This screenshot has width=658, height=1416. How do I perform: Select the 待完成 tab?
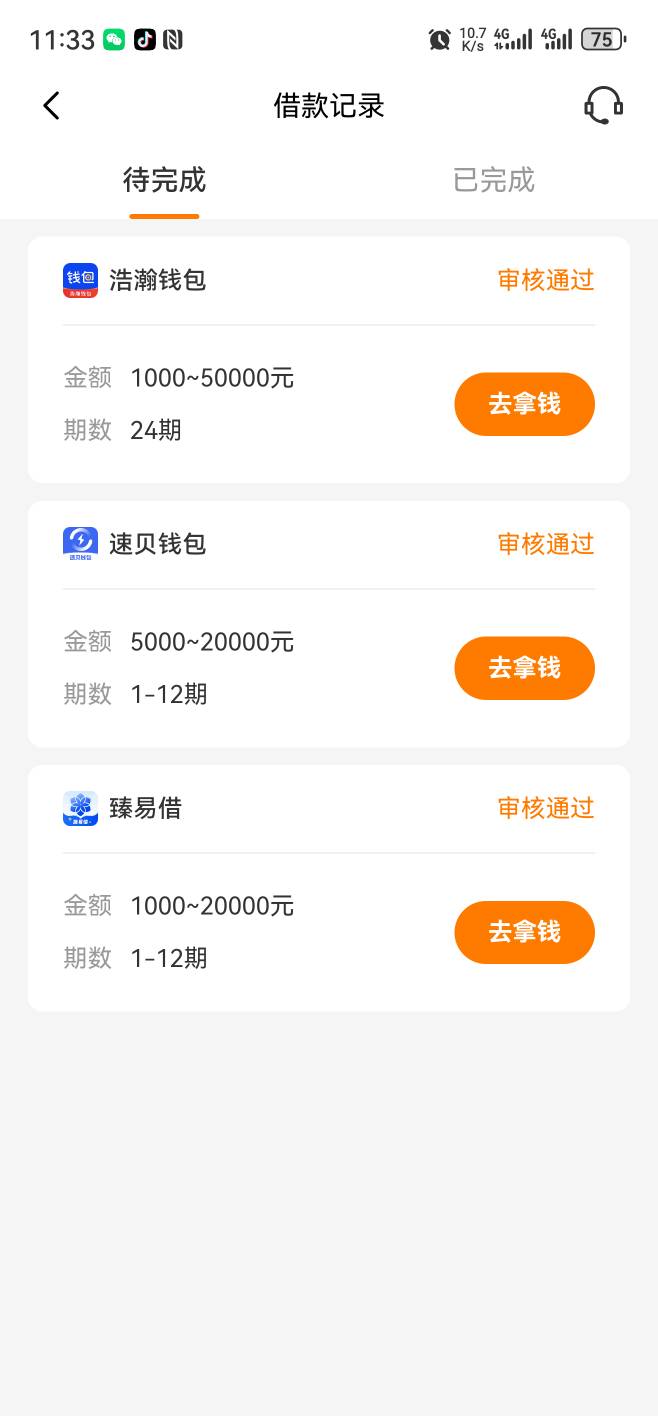click(x=164, y=180)
